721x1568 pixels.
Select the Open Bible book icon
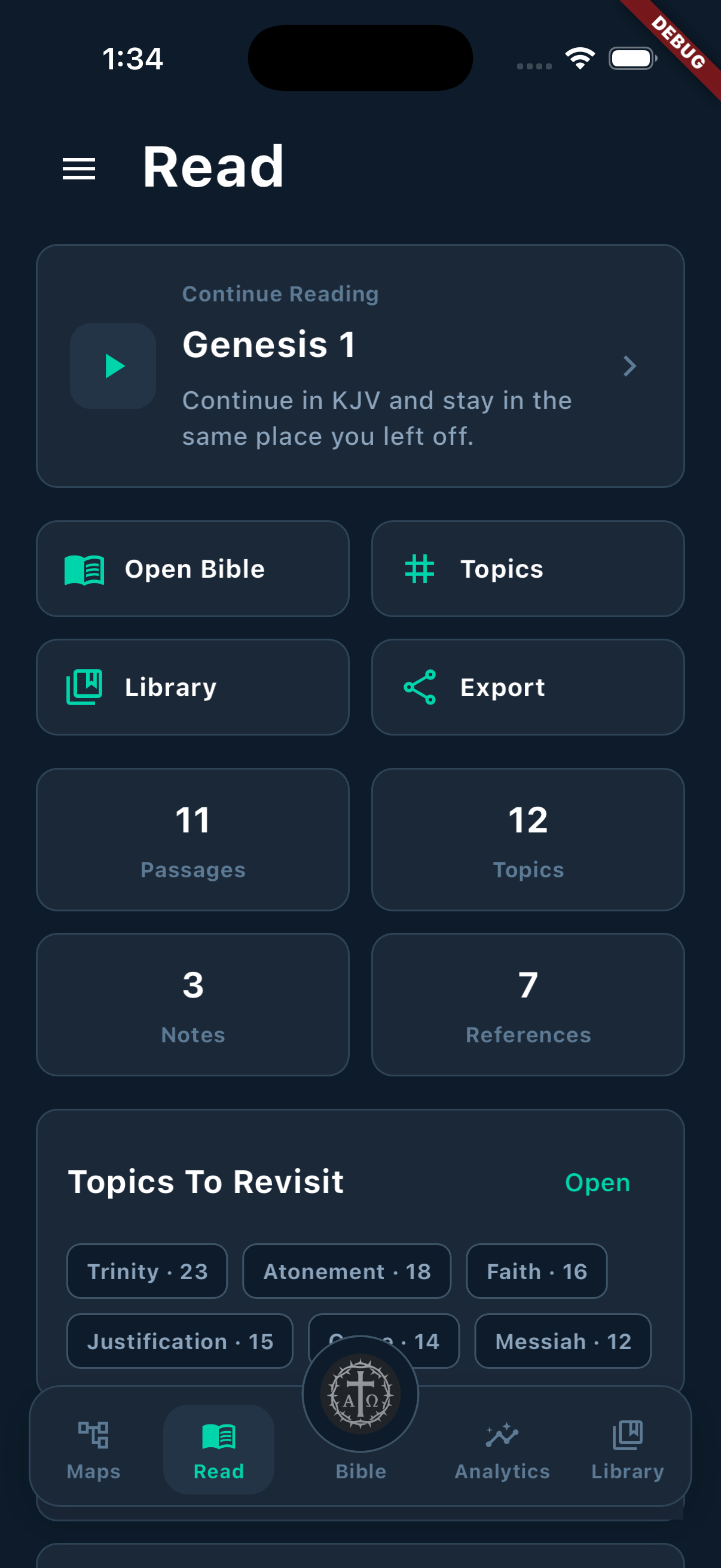click(85, 569)
